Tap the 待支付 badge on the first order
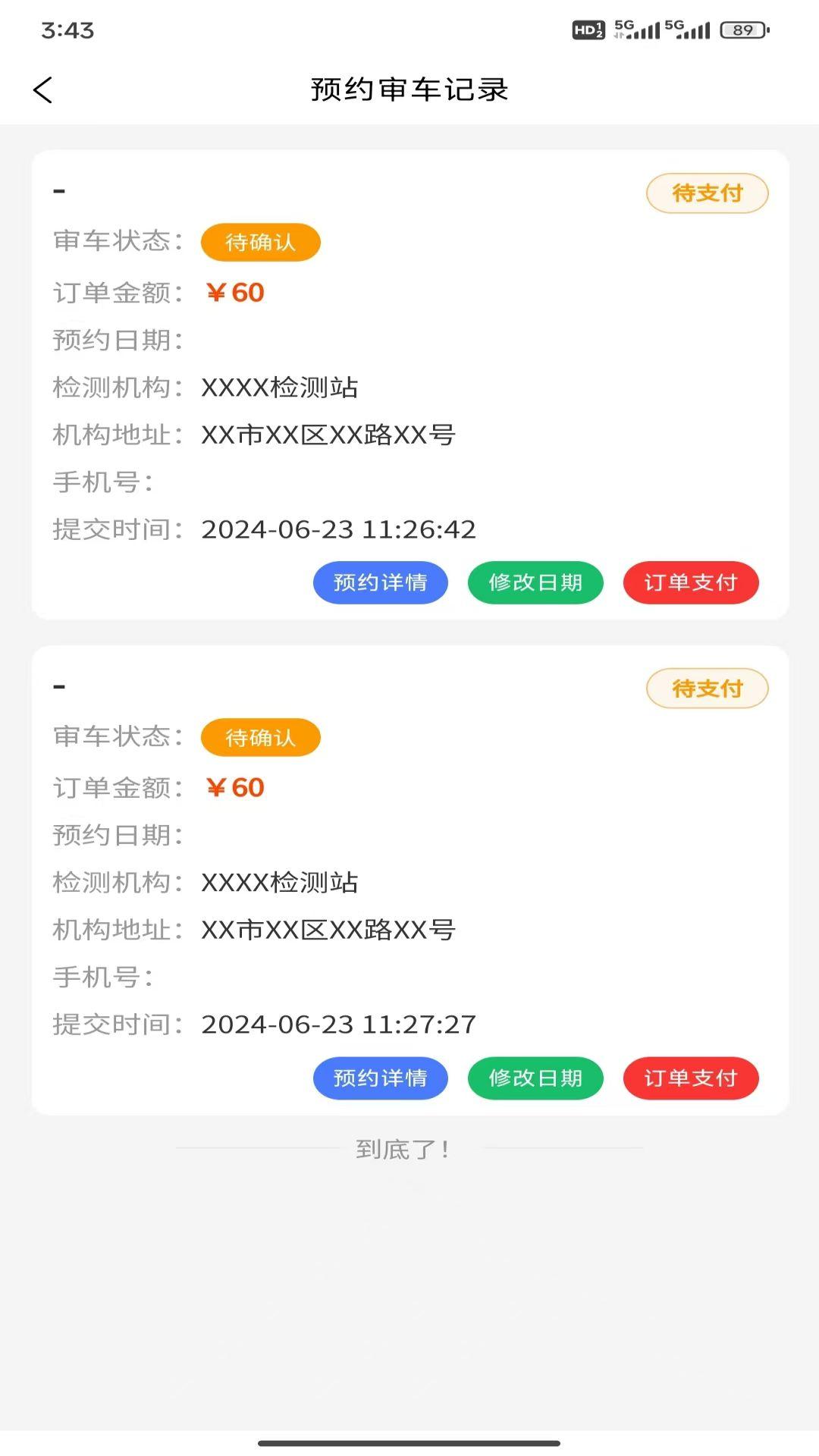 coord(707,193)
